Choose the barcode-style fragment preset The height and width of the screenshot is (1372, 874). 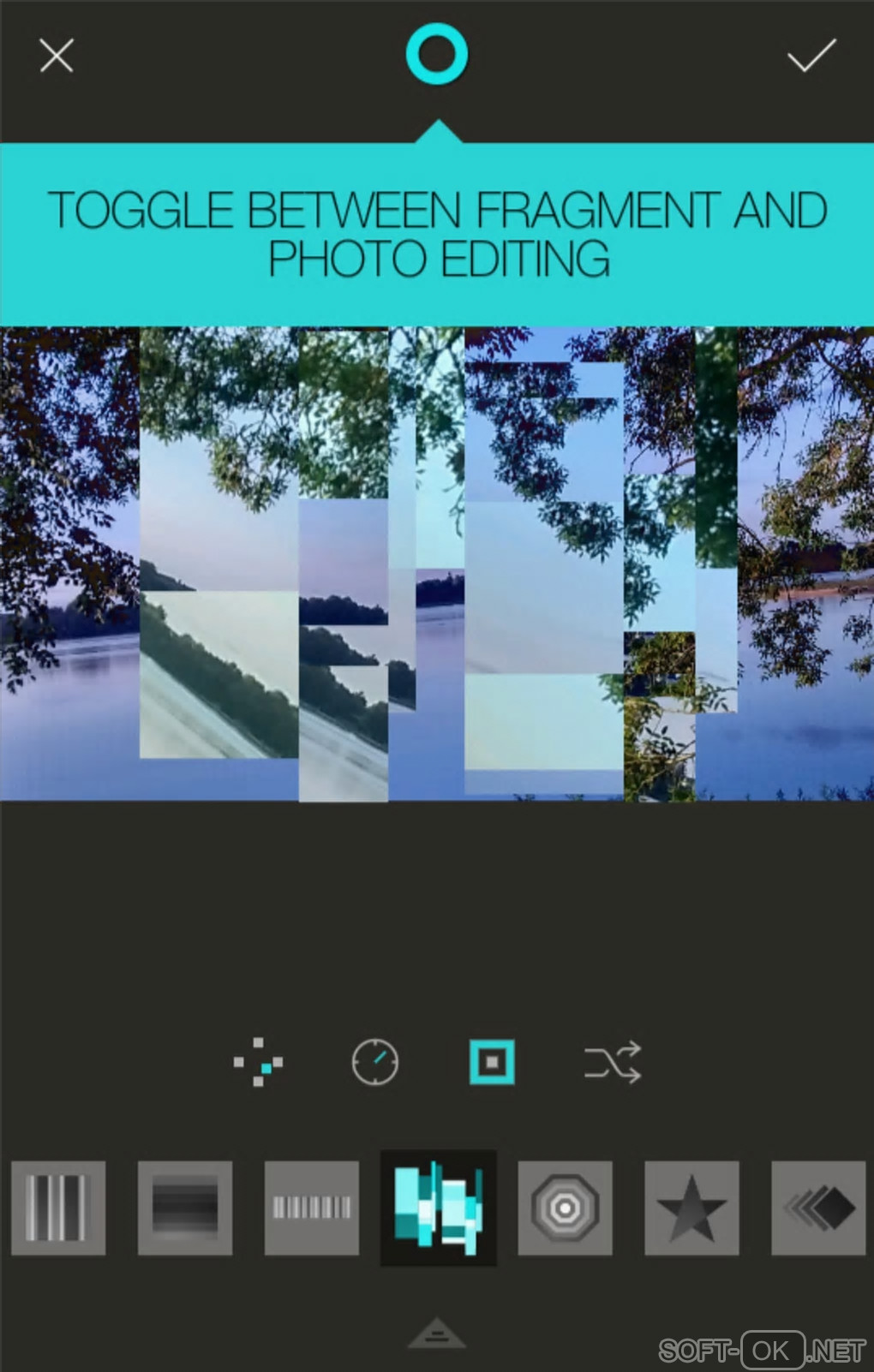point(311,1208)
